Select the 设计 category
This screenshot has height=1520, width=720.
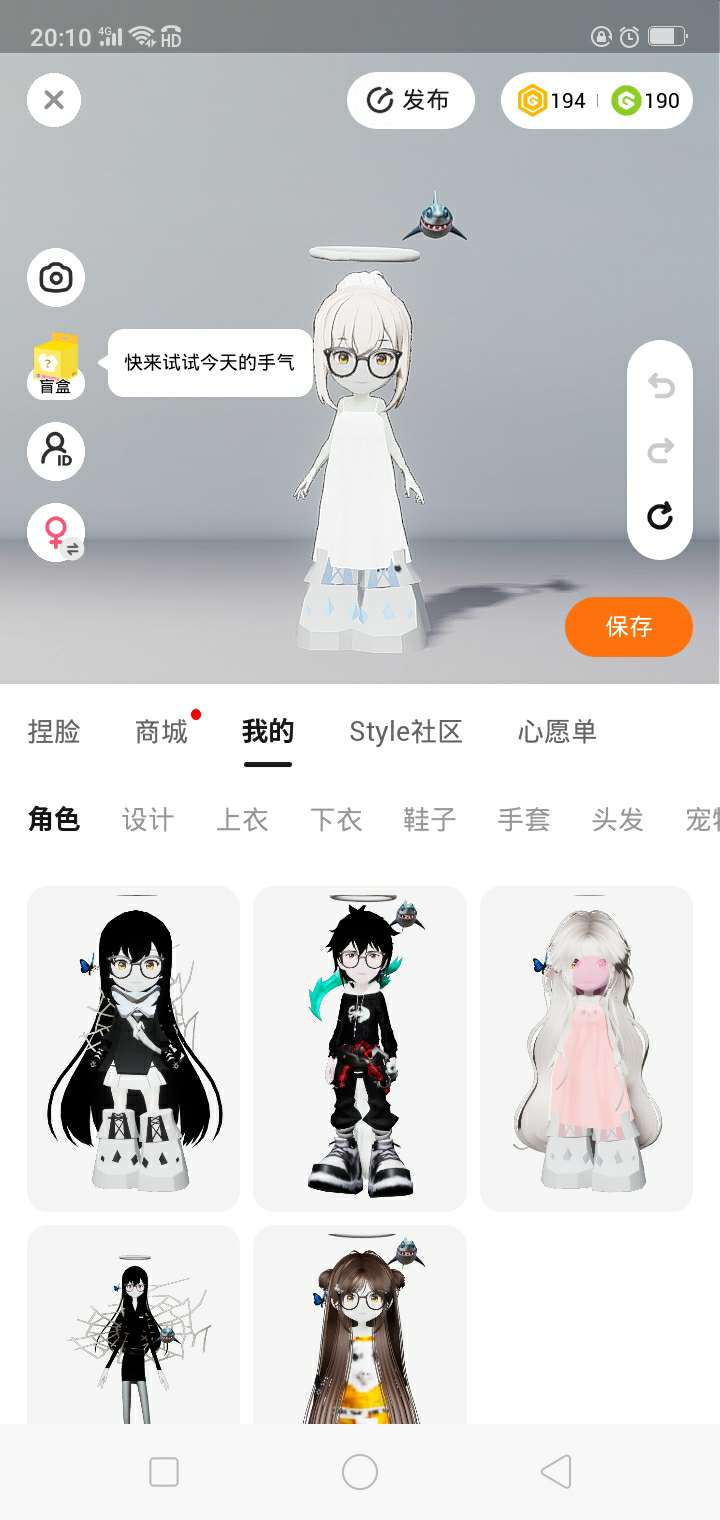click(x=148, y=820)
